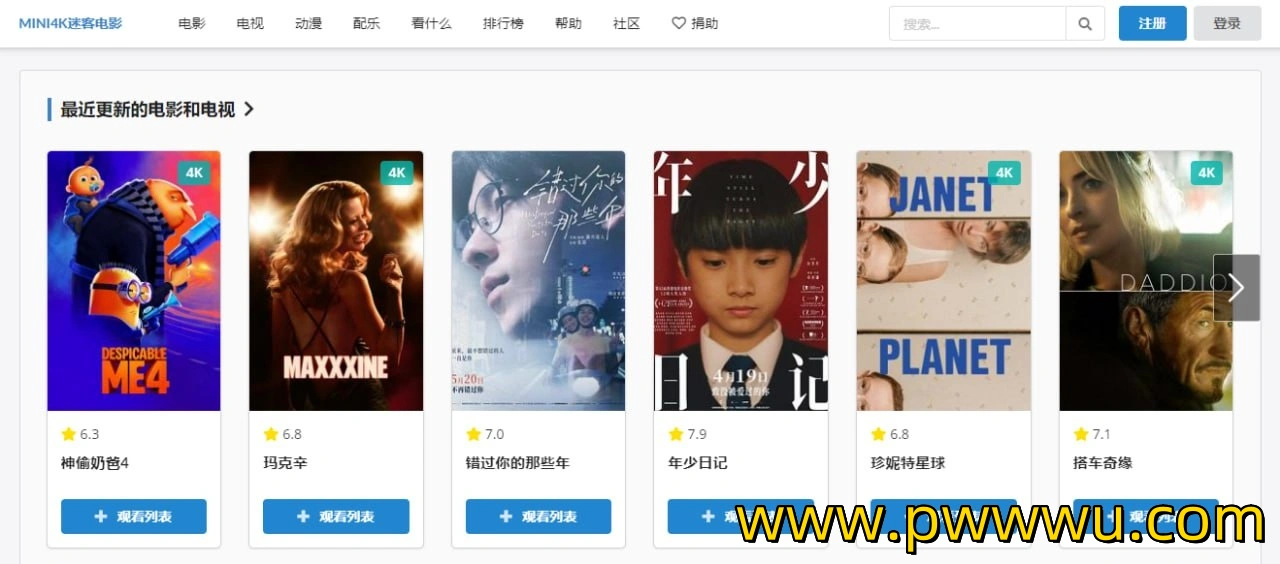
Task: Open the 注册 sign-up button
Action: pos(1152,24)
